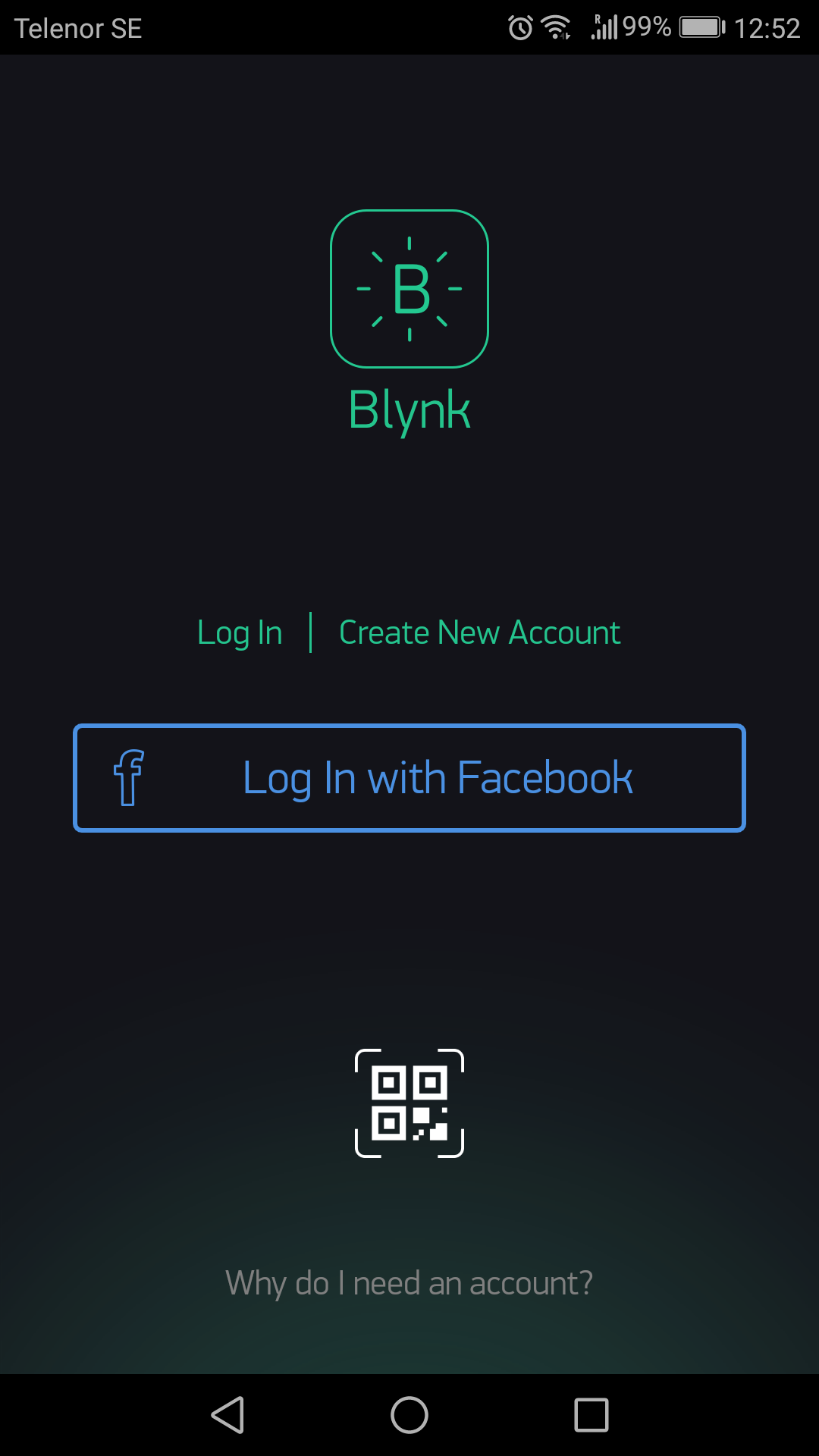Select Create New Account
Screen dimensions: 819x1456
pos(479,632)
